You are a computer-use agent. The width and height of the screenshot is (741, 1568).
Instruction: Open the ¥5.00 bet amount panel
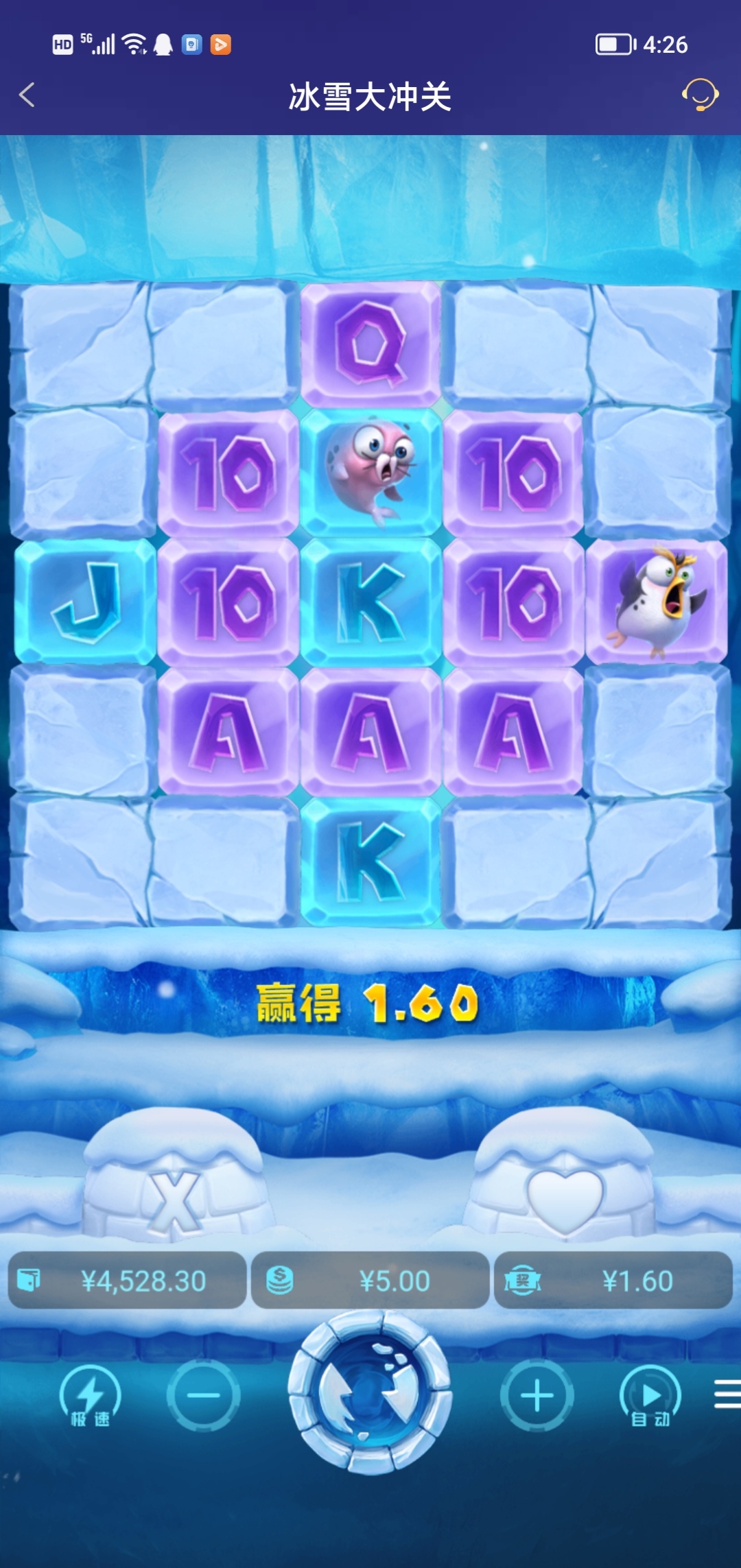click(x=370, y=1281)
